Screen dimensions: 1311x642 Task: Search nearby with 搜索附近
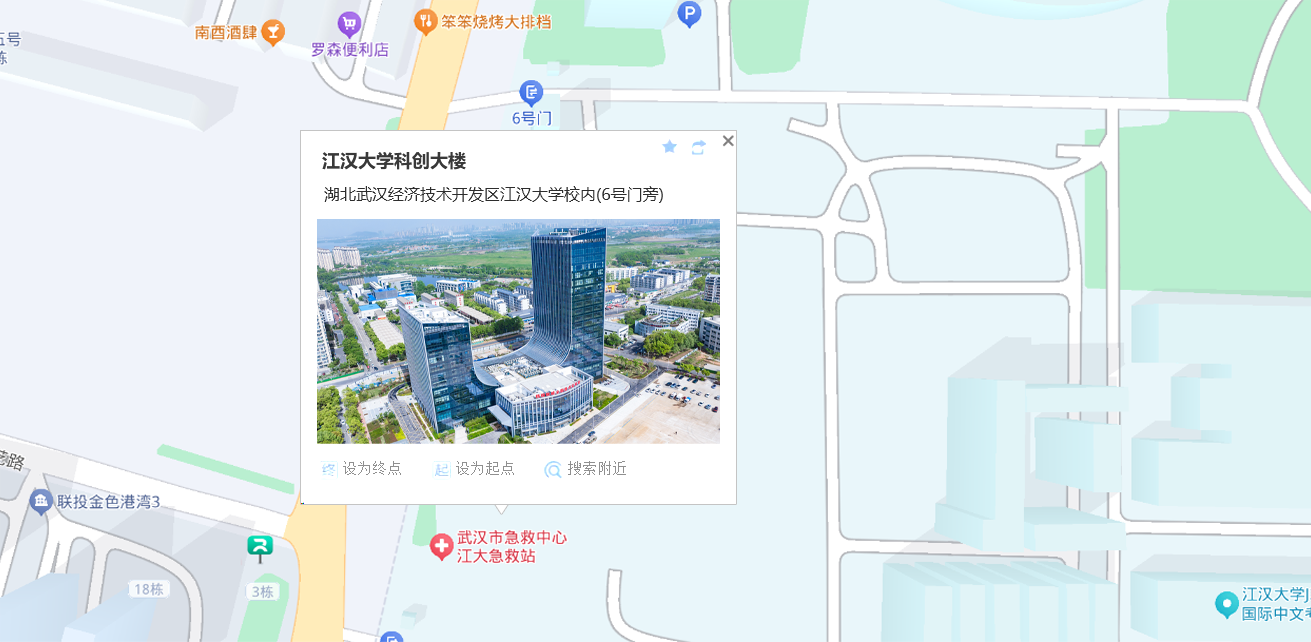coord(586,469)
